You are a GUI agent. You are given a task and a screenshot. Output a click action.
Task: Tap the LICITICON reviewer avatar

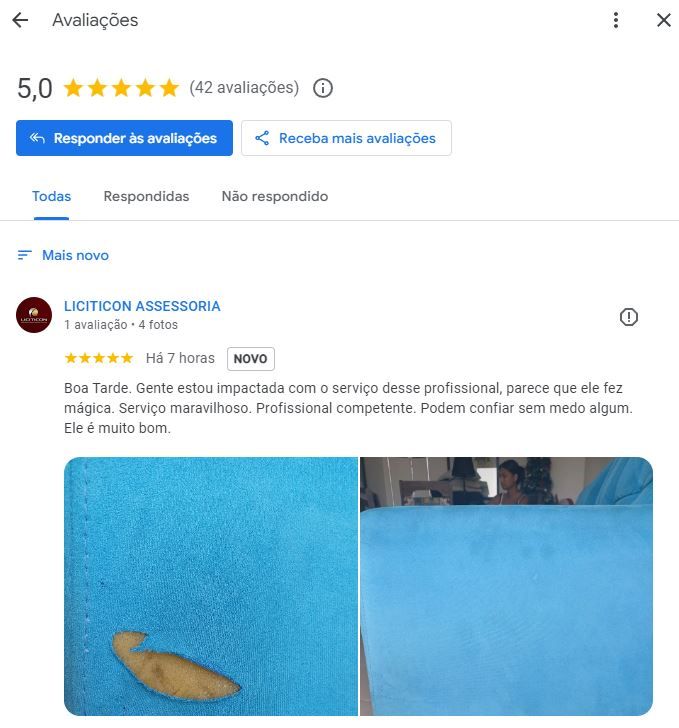pos(34,315)
